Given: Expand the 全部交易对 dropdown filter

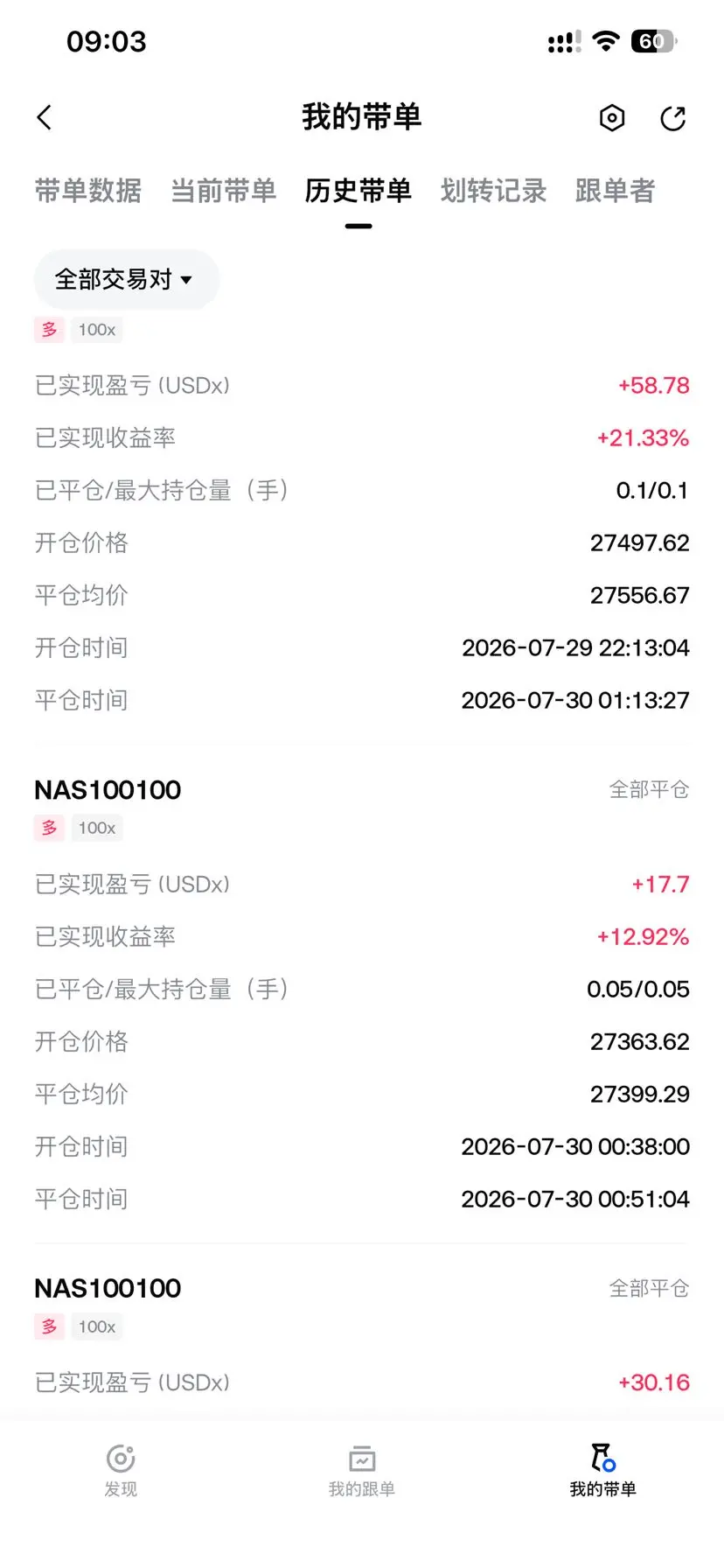Looking at the screenshot, I should click(126, 279).
